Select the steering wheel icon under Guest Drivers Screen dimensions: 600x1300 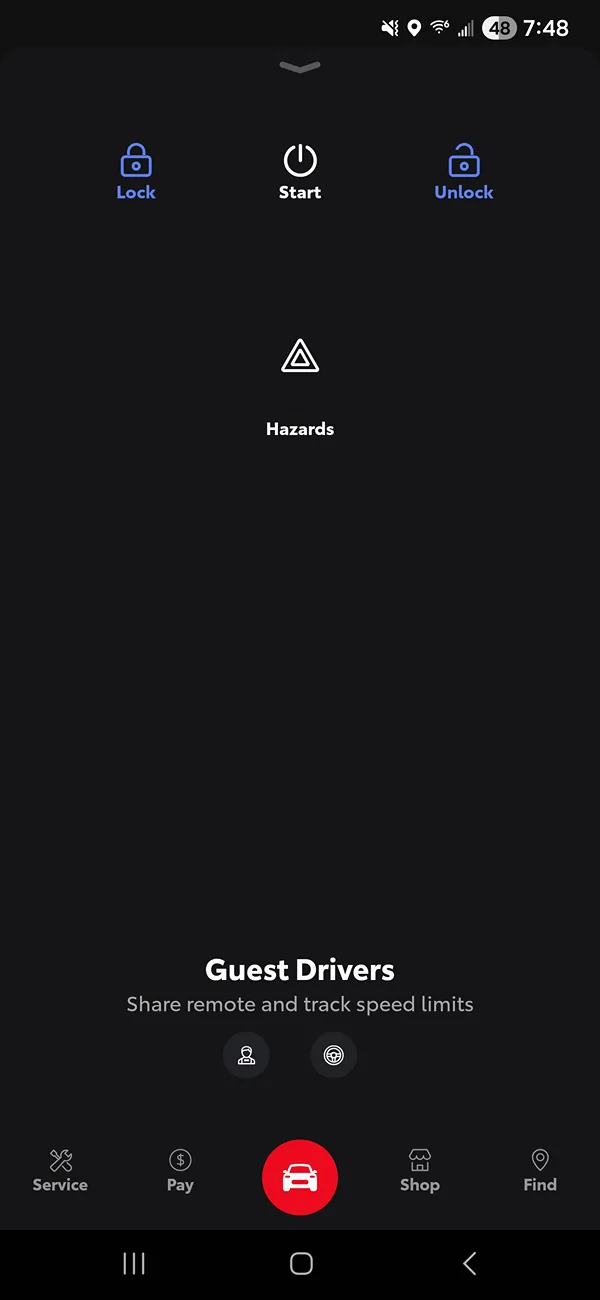pos(334,1055)
